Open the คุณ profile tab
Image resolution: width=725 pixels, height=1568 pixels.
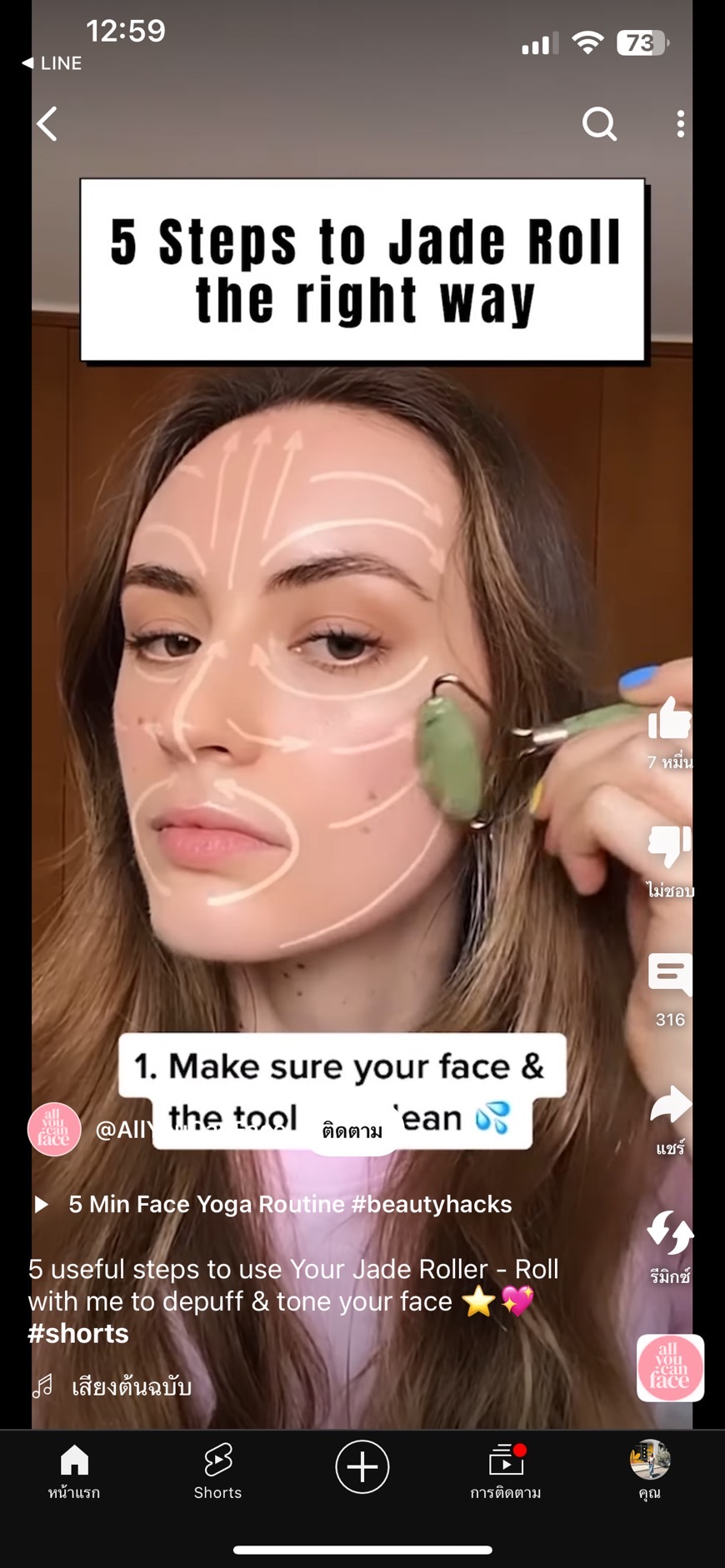(x=650, y=1472)
